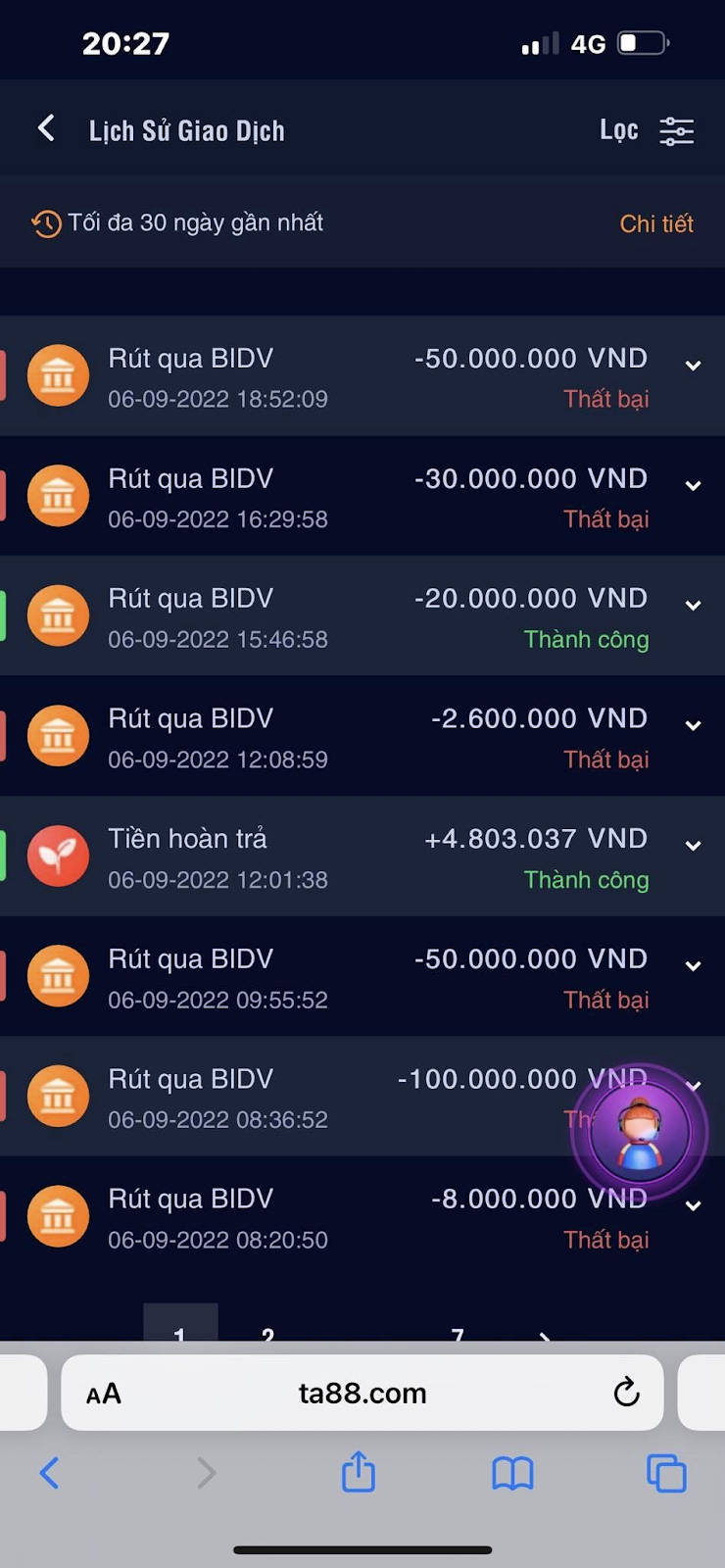Expand the Tiền hoàn trả transaction

click(x=693, y=846)
